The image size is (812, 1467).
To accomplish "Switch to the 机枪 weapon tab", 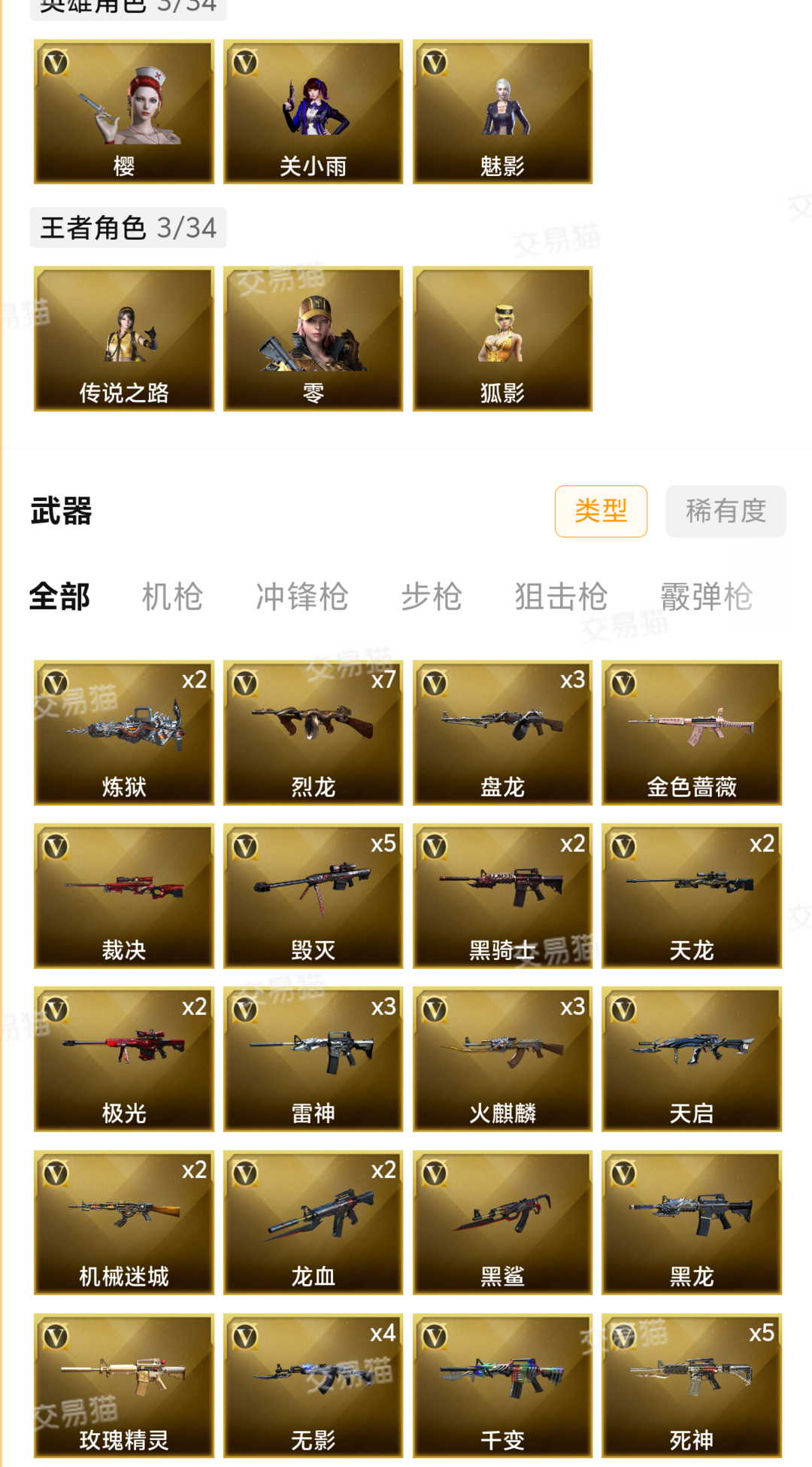I will coord(172,597).
